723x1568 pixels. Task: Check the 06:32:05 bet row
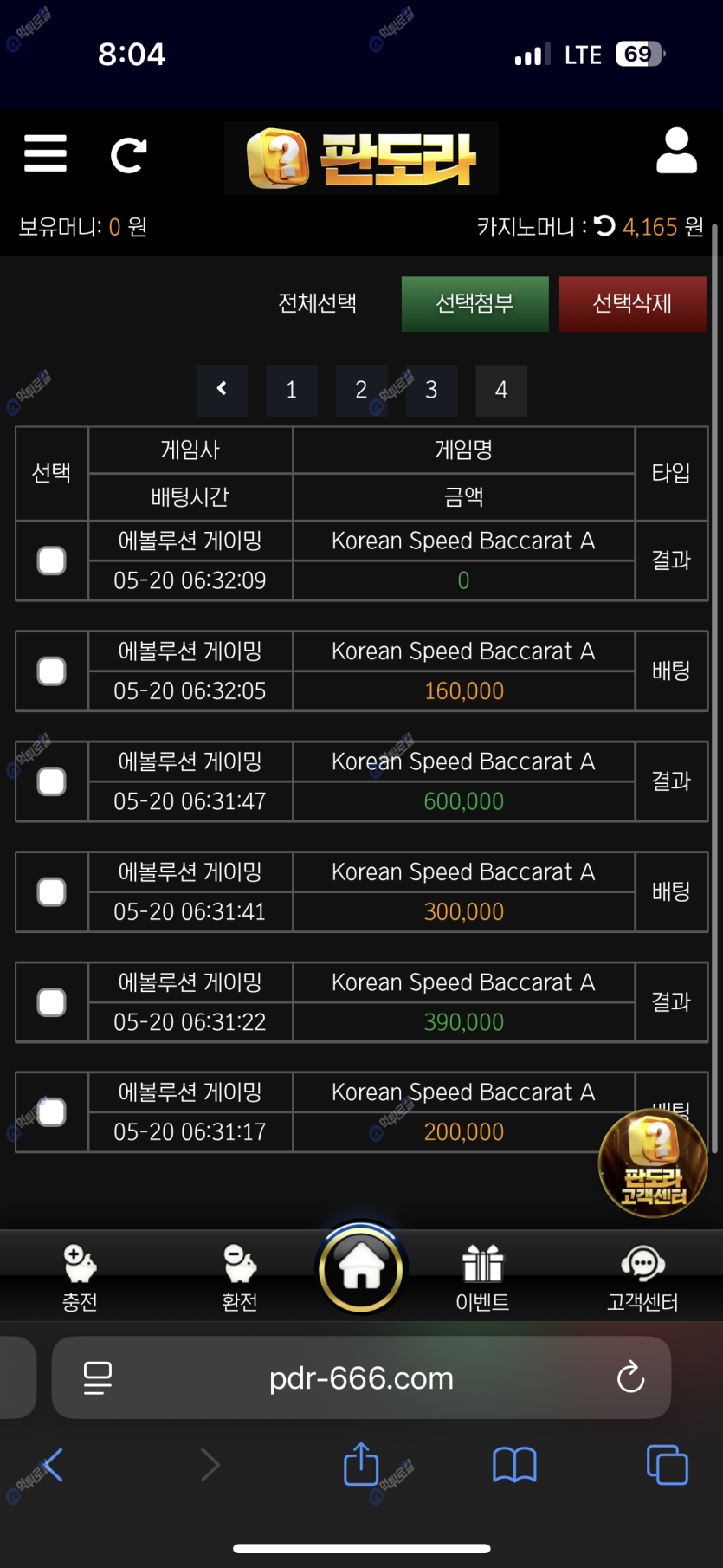pos(52,671)
